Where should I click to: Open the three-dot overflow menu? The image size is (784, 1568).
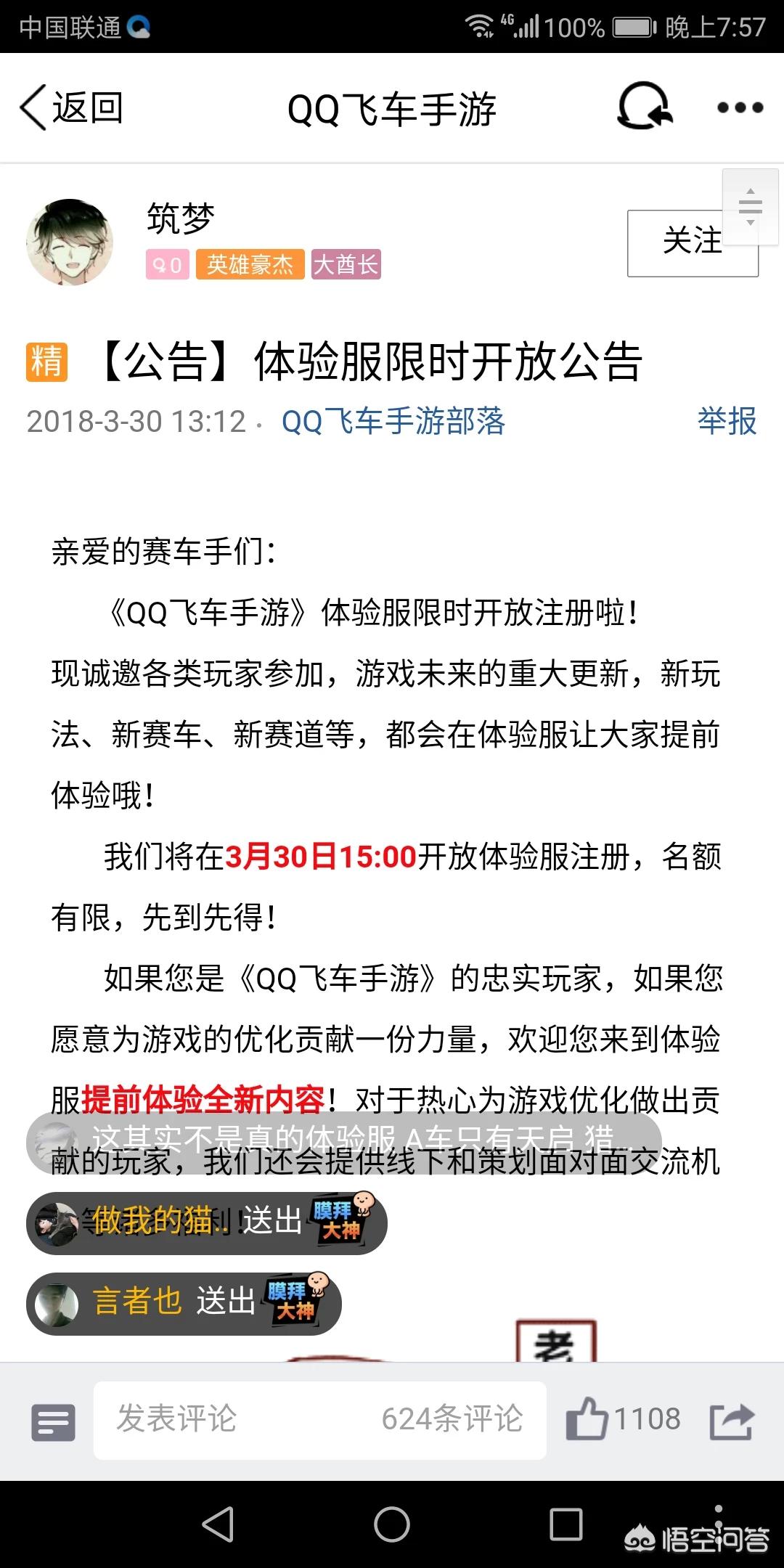coord(740,108)
